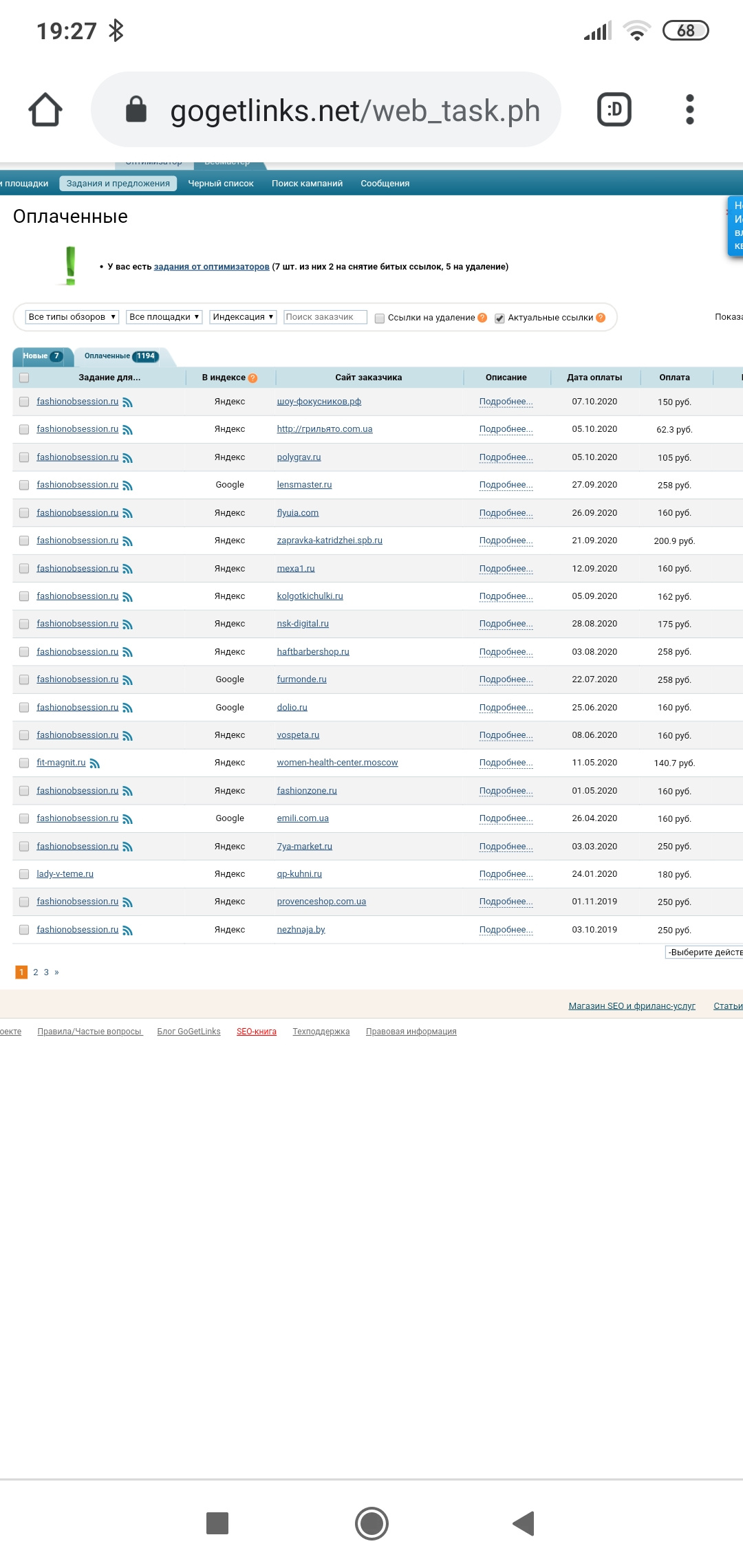Expand the Все типы обзоров dropdown
Image resolution: width=743 pixels, height=1568 pixels.
(x=72, y=317)
